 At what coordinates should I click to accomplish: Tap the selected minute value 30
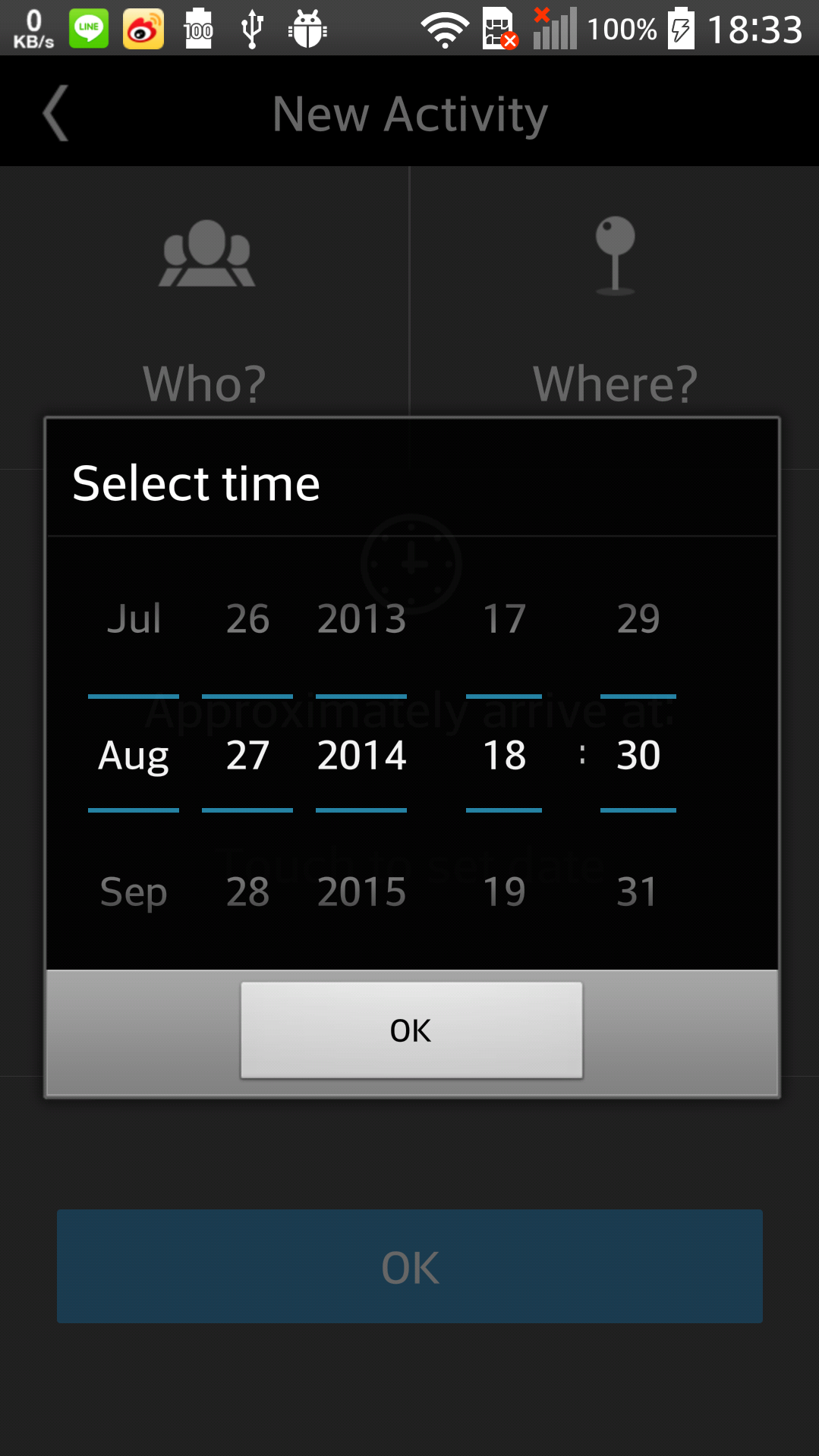638,755
